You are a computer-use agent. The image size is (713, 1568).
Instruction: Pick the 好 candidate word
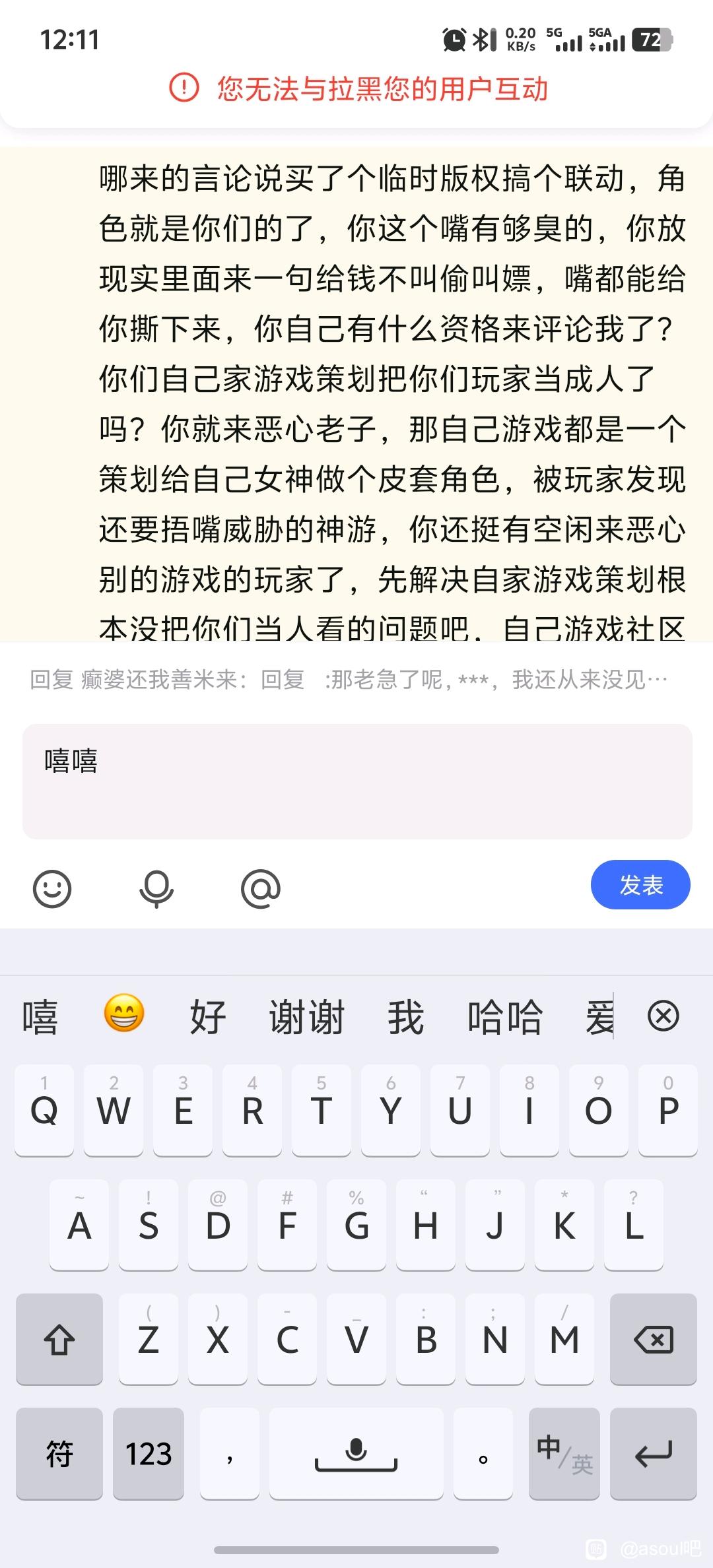point(208,1017)
